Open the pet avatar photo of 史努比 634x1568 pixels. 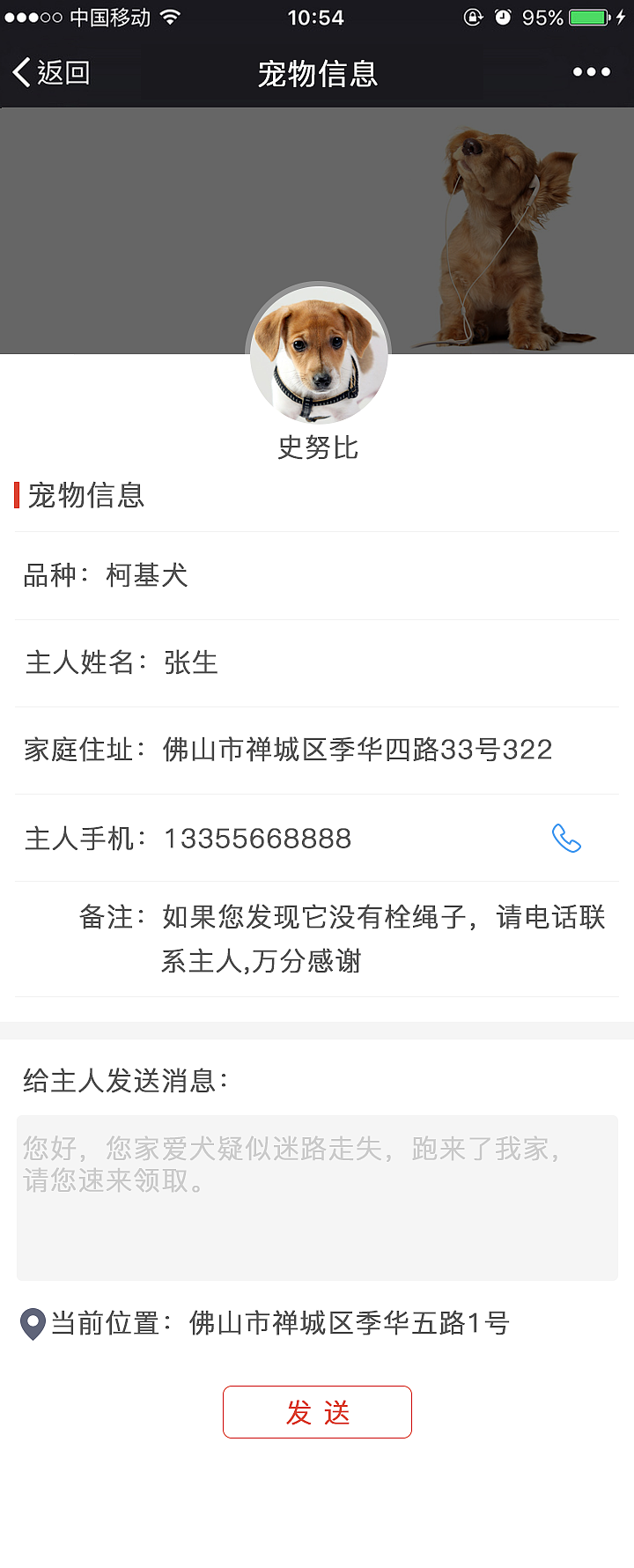317,354
